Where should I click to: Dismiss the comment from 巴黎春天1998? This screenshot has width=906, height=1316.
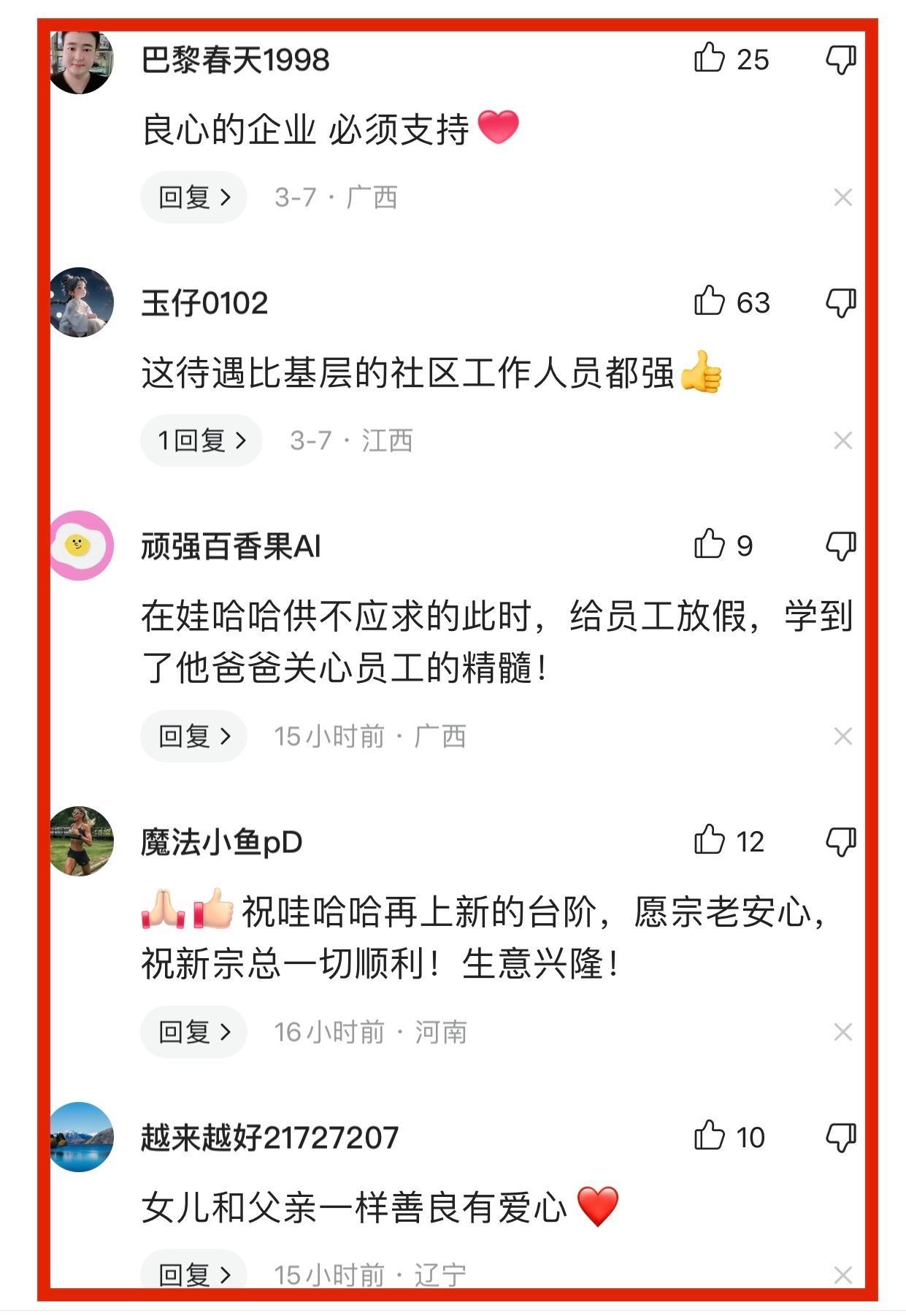[x=842, y=197]
